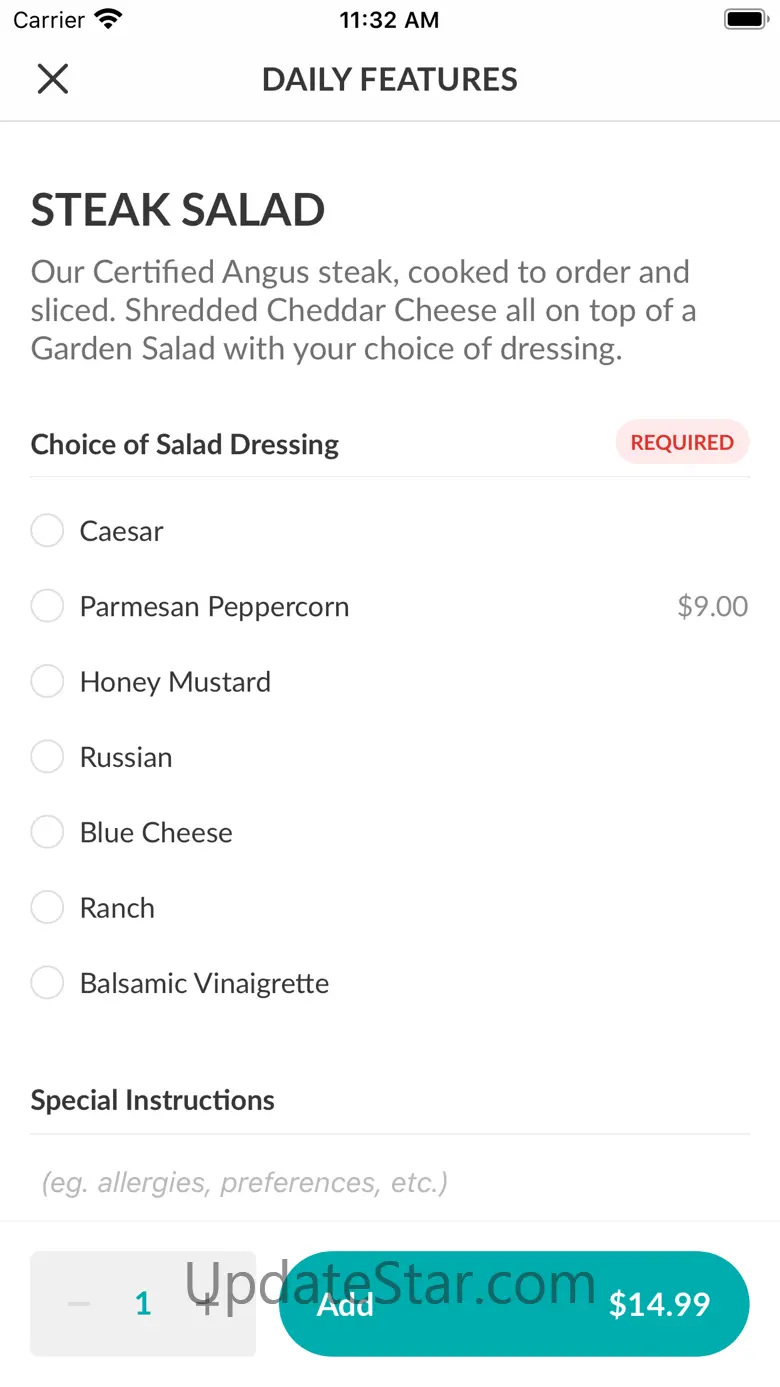Pick Honey Mustard dressing
Screen dimensions: 780x1387
tap(47, 682)
